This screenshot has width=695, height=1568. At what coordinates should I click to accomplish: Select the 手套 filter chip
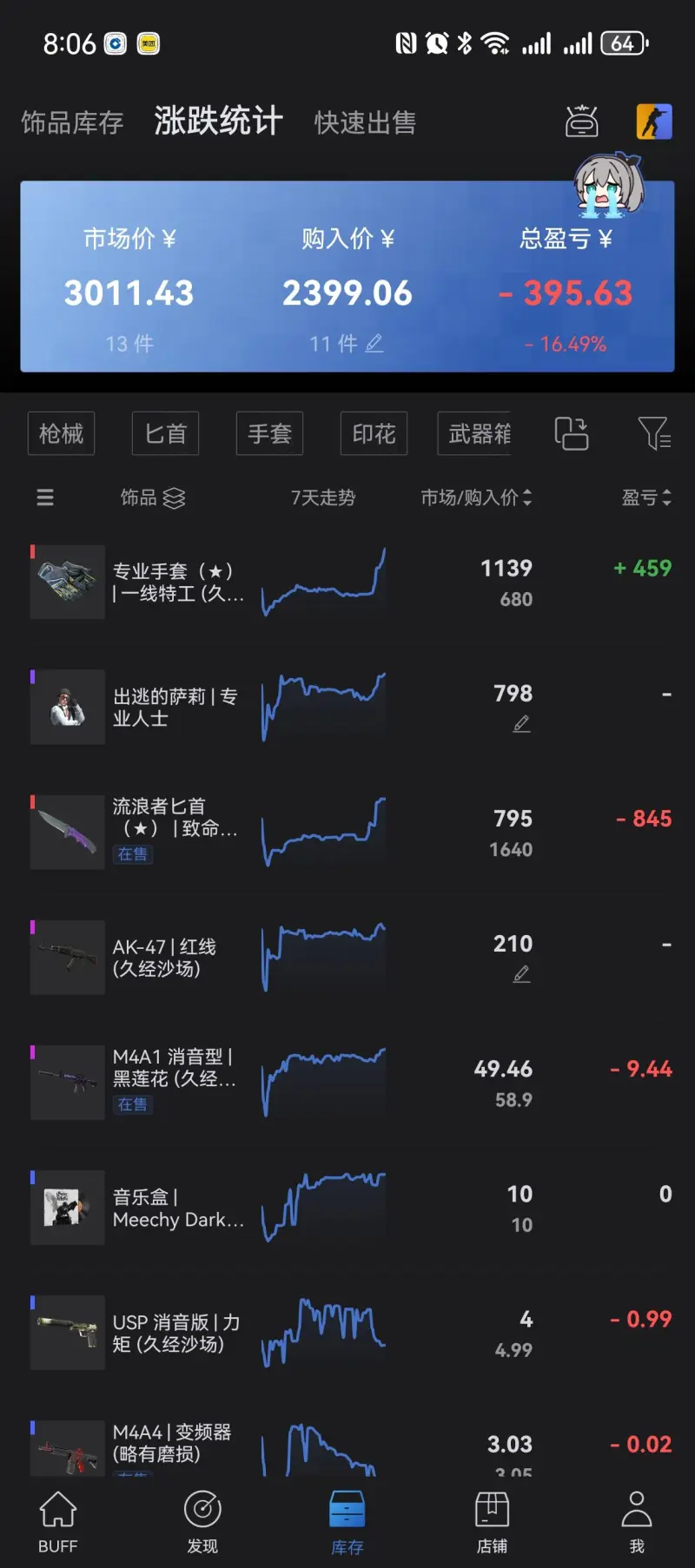[269, 433]
